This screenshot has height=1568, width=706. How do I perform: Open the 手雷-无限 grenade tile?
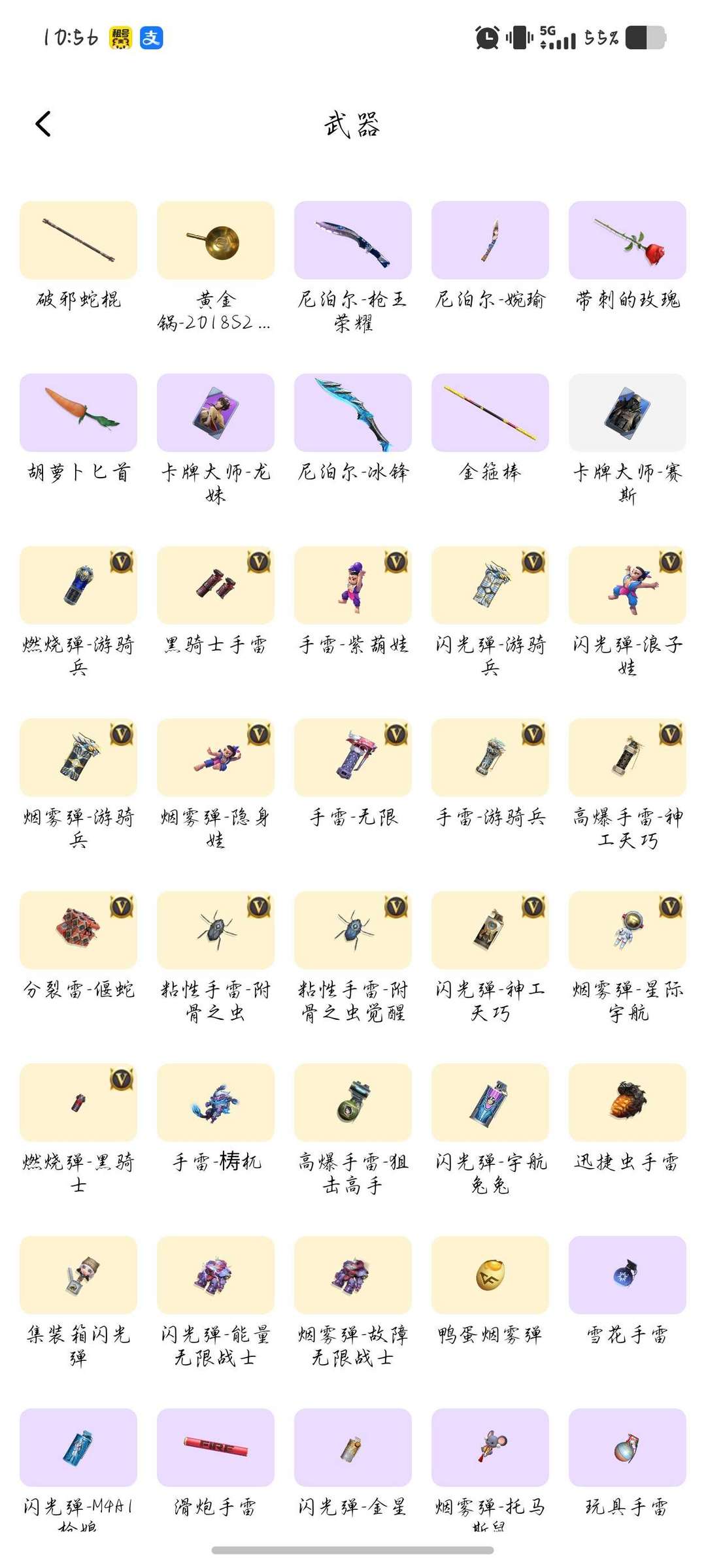353,758
